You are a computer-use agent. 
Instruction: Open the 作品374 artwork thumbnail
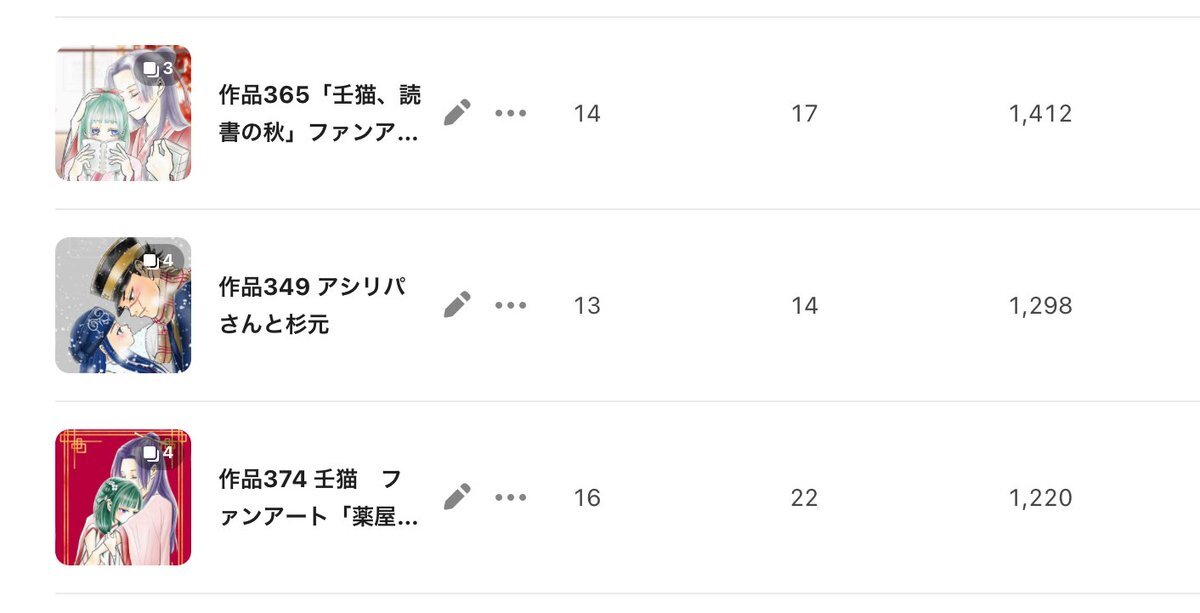[123, 497]
